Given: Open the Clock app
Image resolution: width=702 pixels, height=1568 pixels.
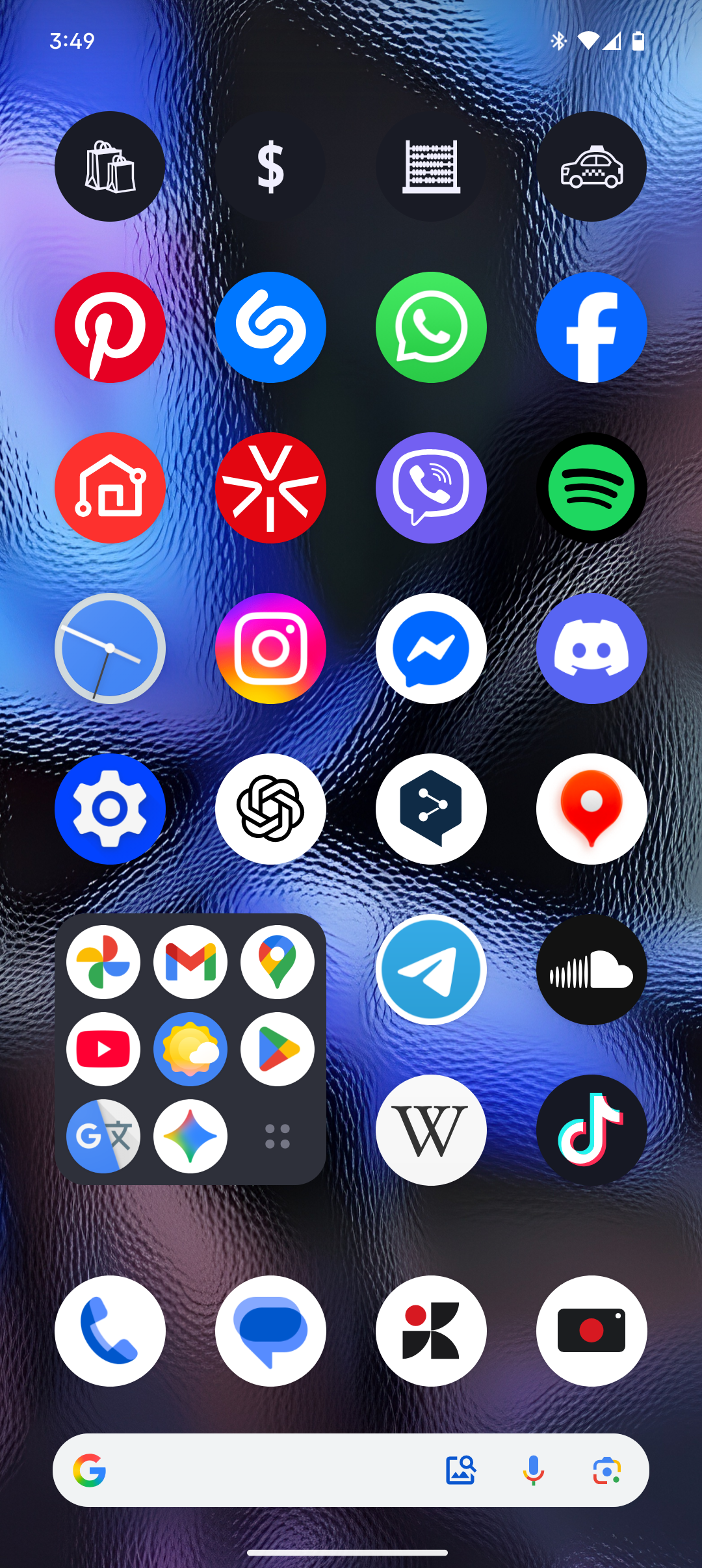Looking at the screenshot, I should coord(110,648).
